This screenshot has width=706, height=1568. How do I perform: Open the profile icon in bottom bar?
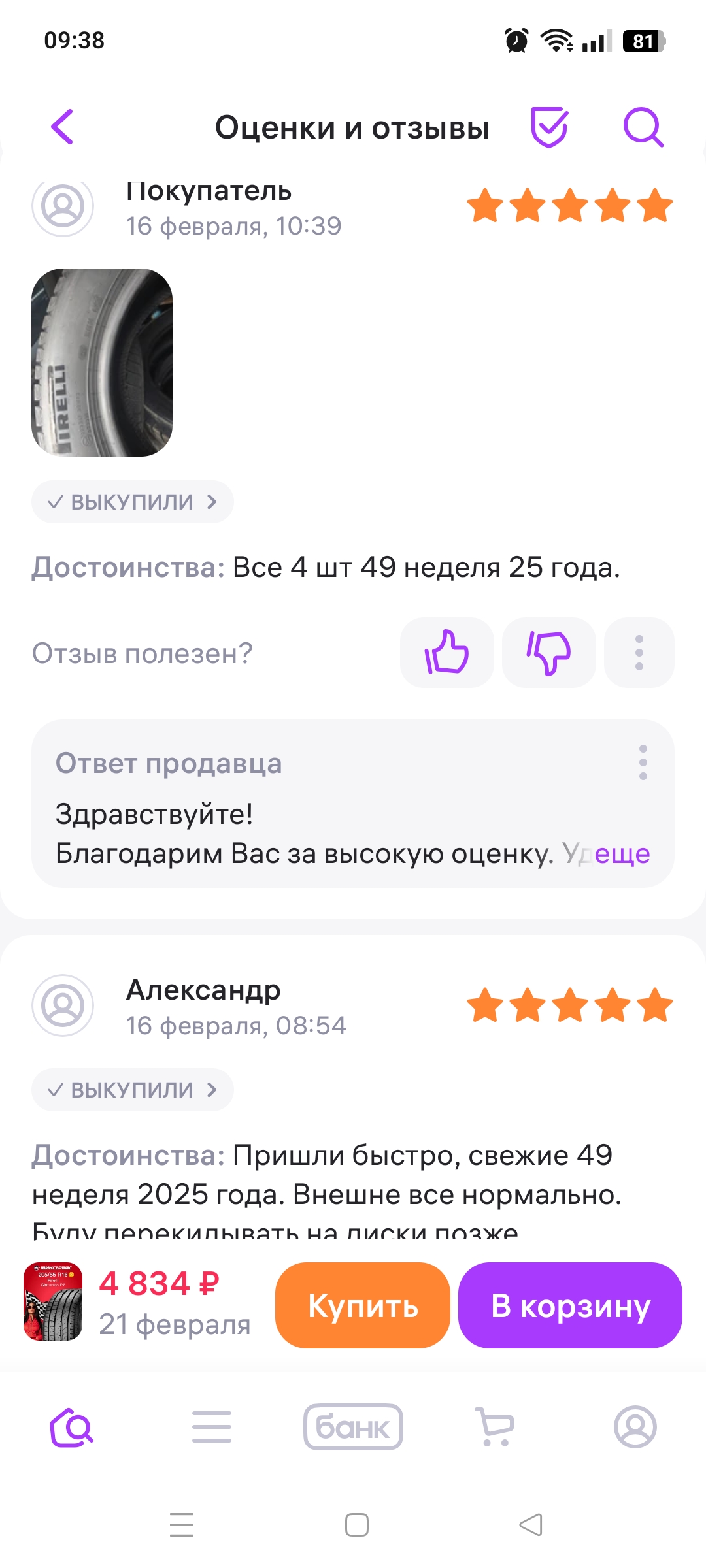[x=635, y=1428]
